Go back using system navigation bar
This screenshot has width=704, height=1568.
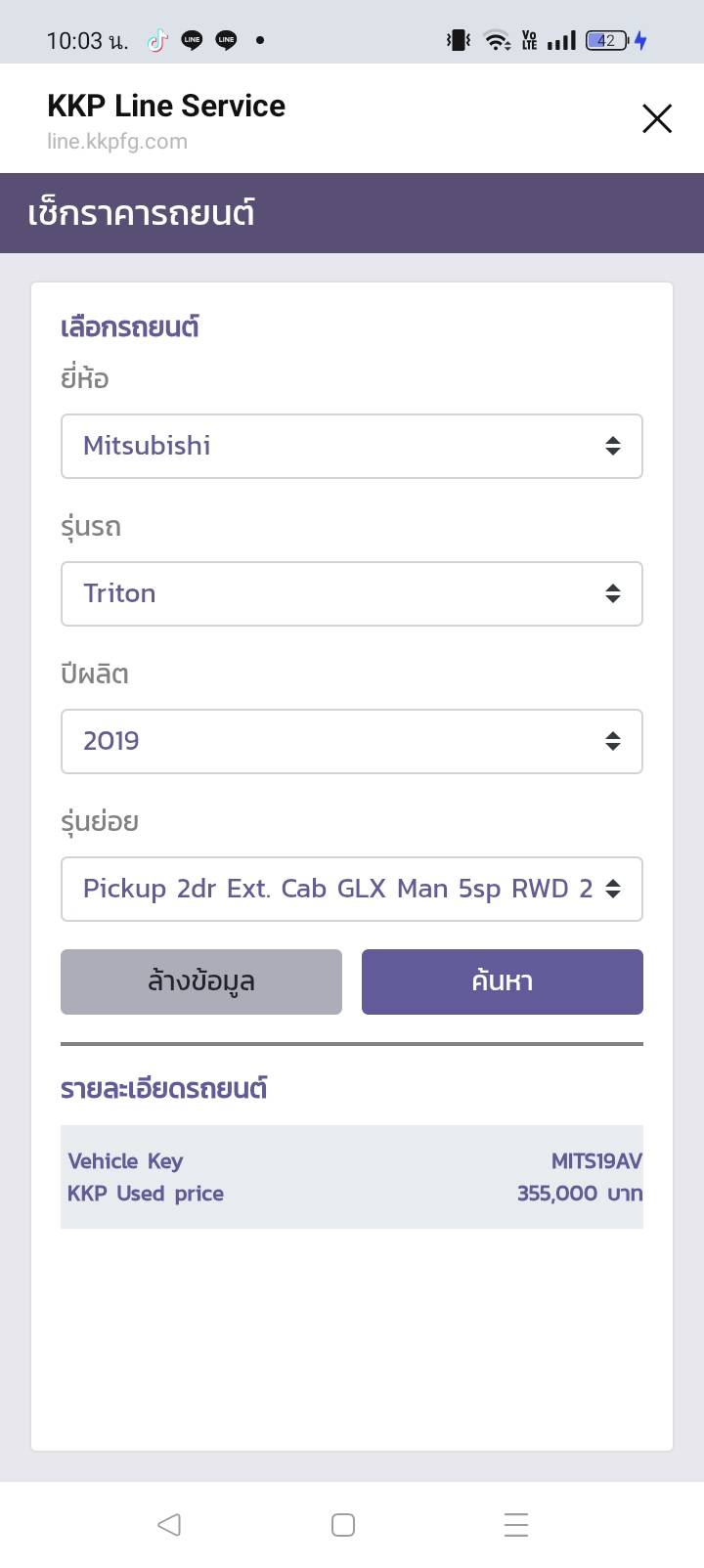[x=169, y=1524]
